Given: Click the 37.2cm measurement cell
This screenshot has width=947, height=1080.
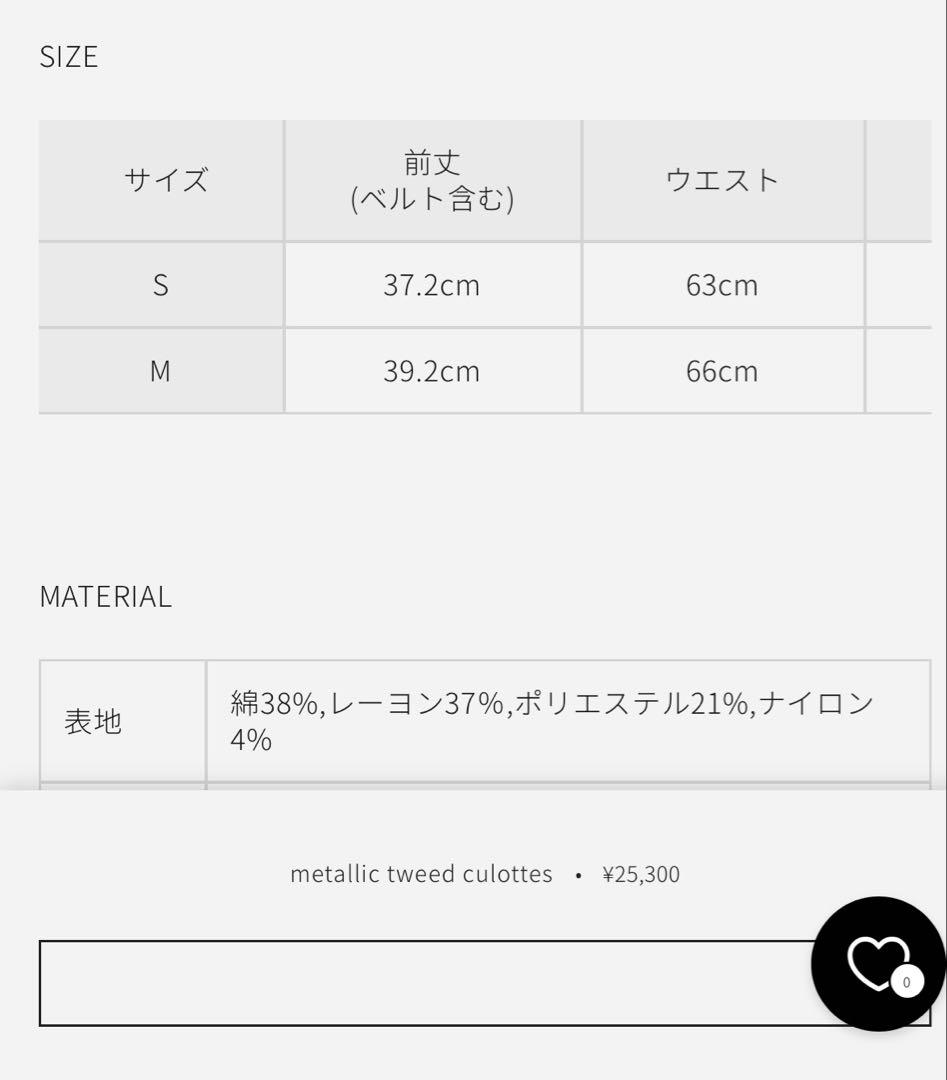Looking at the screenshot, I should click(x=432, y=285).
